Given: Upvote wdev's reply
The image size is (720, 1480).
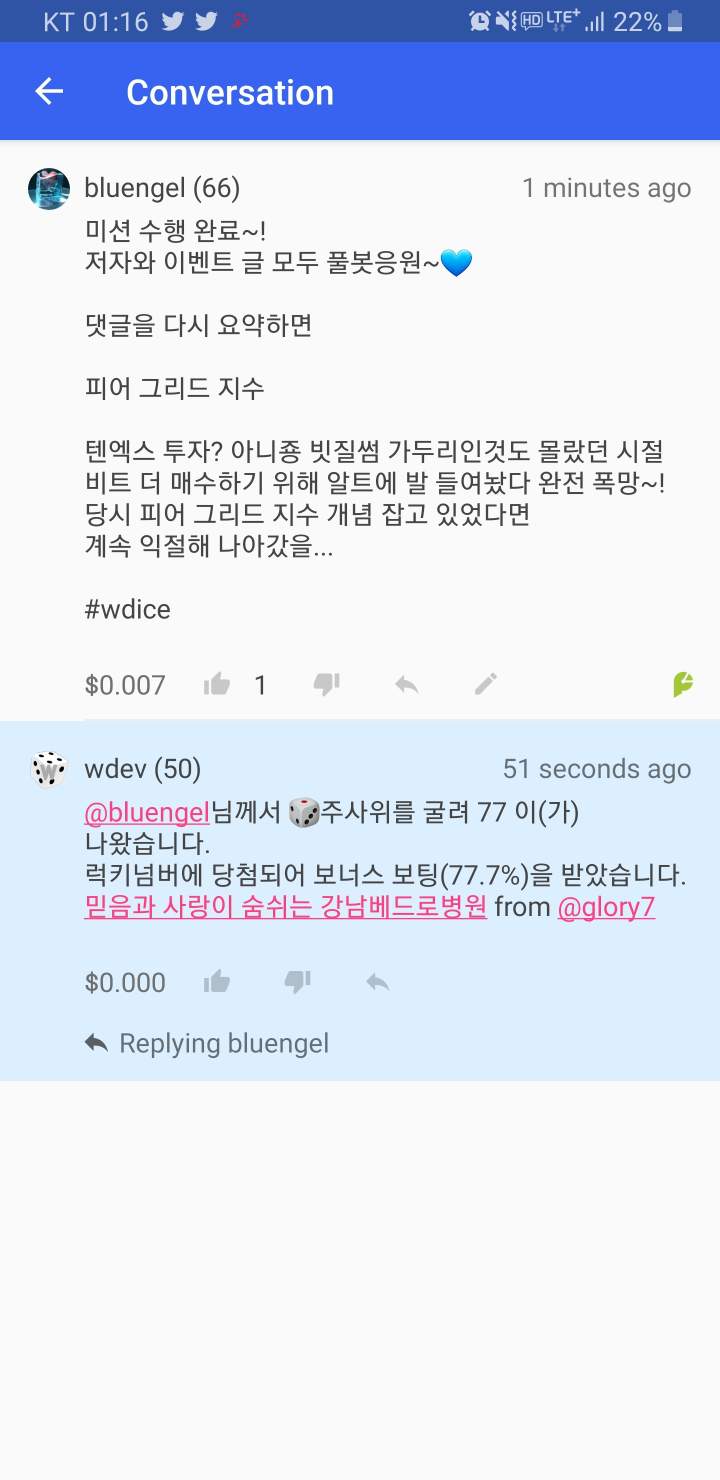Looking at the screenshot, I should 217,982.
